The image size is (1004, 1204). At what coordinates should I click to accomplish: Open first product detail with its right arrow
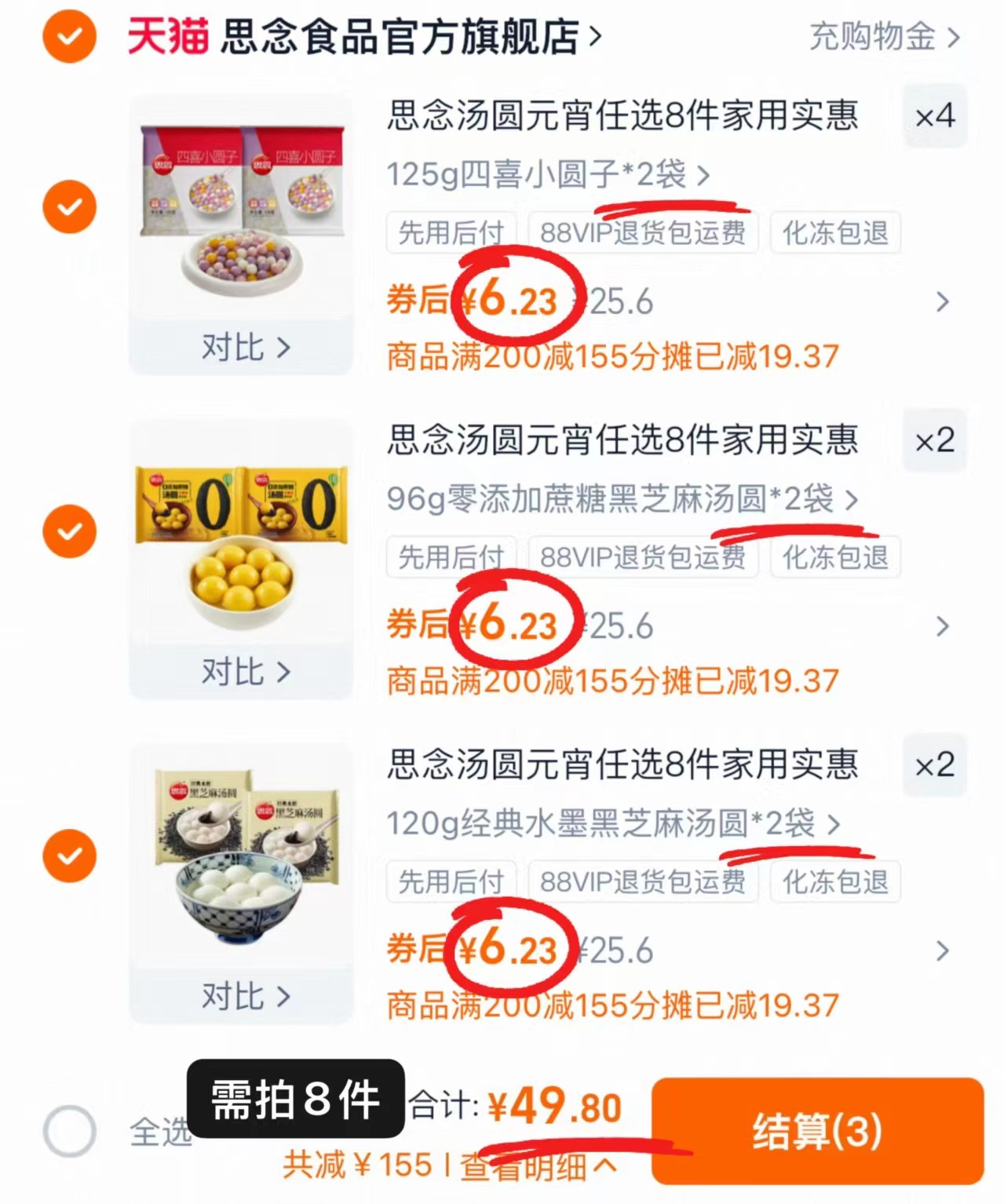(x=942, y=302)
